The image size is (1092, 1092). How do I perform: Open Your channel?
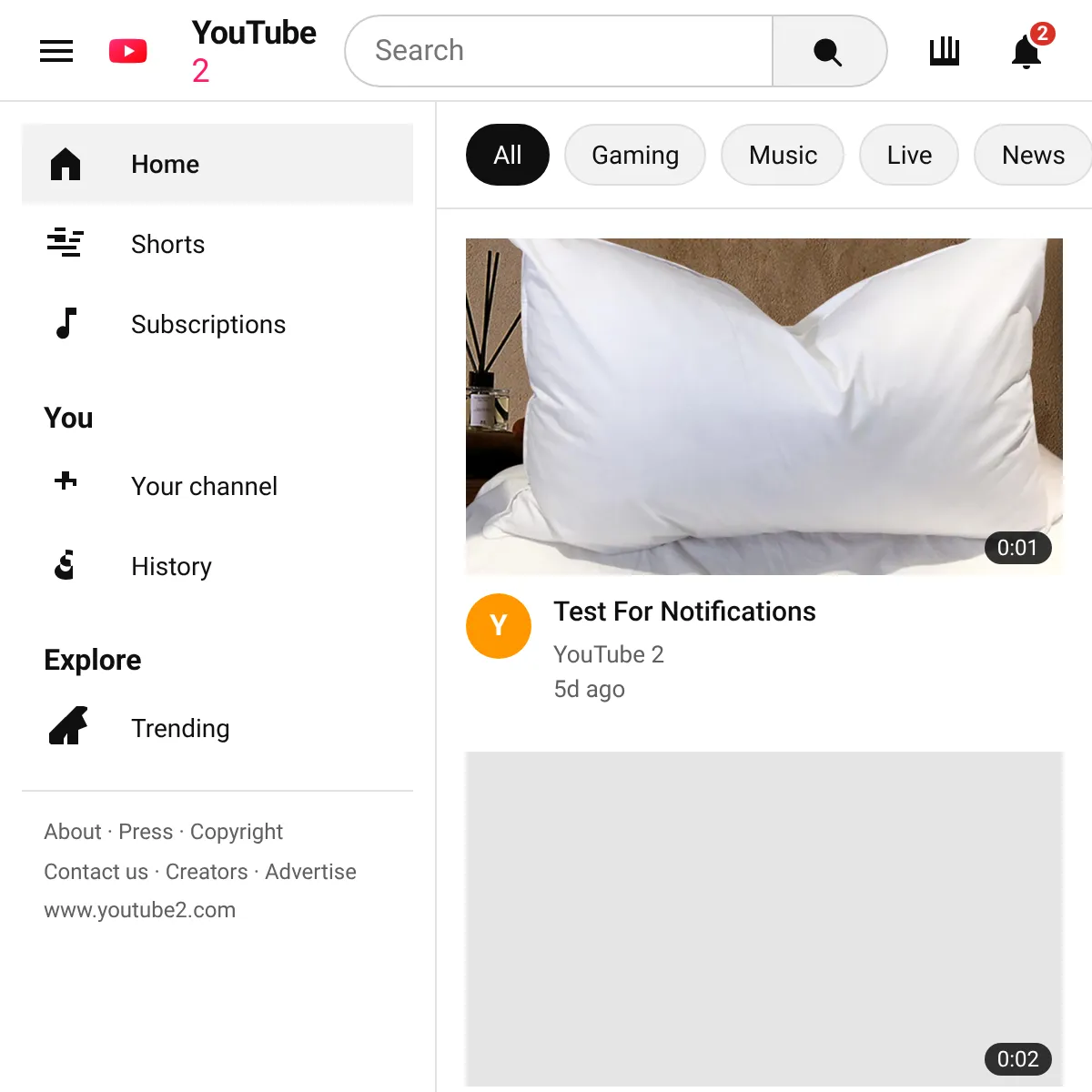point(217,486)
